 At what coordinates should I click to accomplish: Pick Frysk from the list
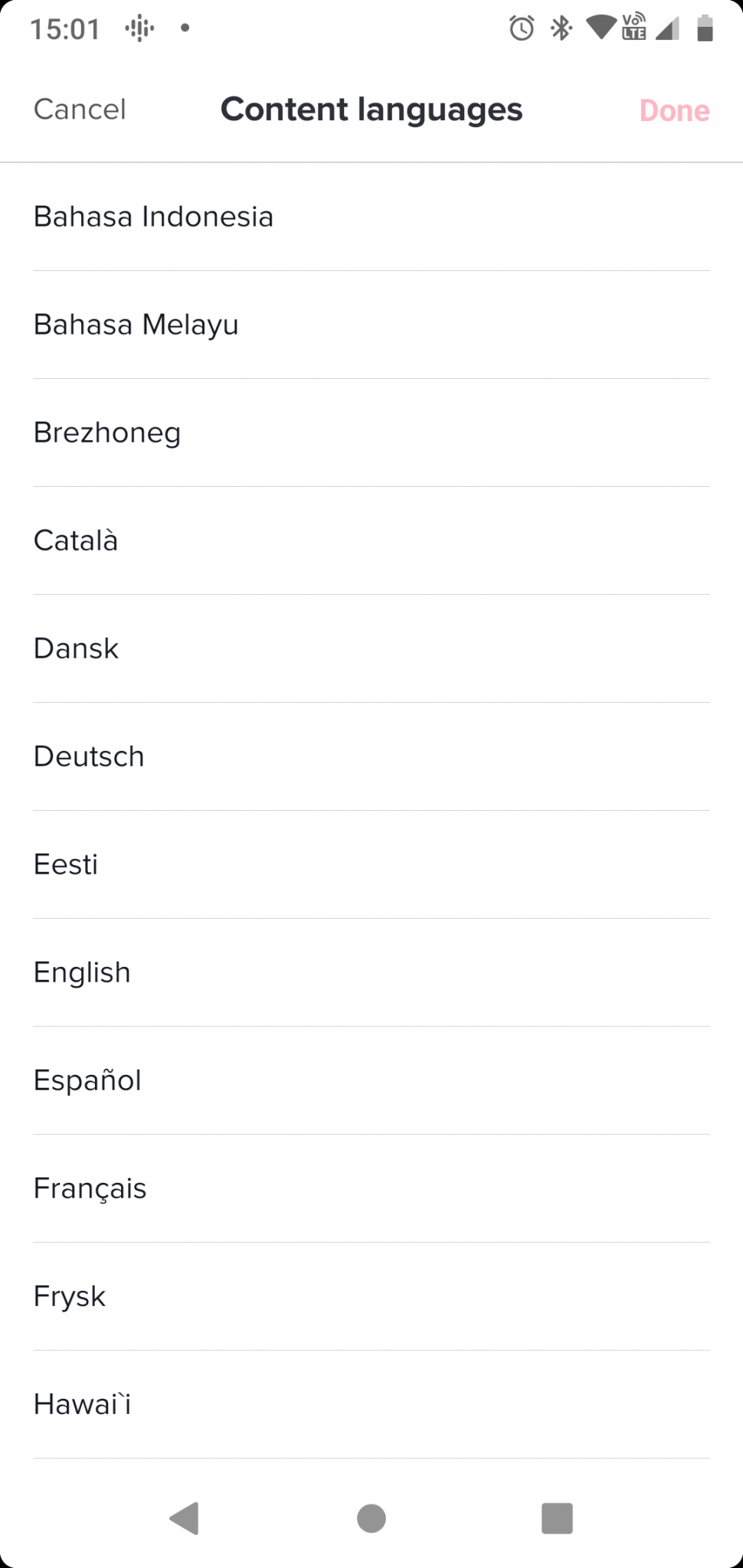(x=371, y=1296)
